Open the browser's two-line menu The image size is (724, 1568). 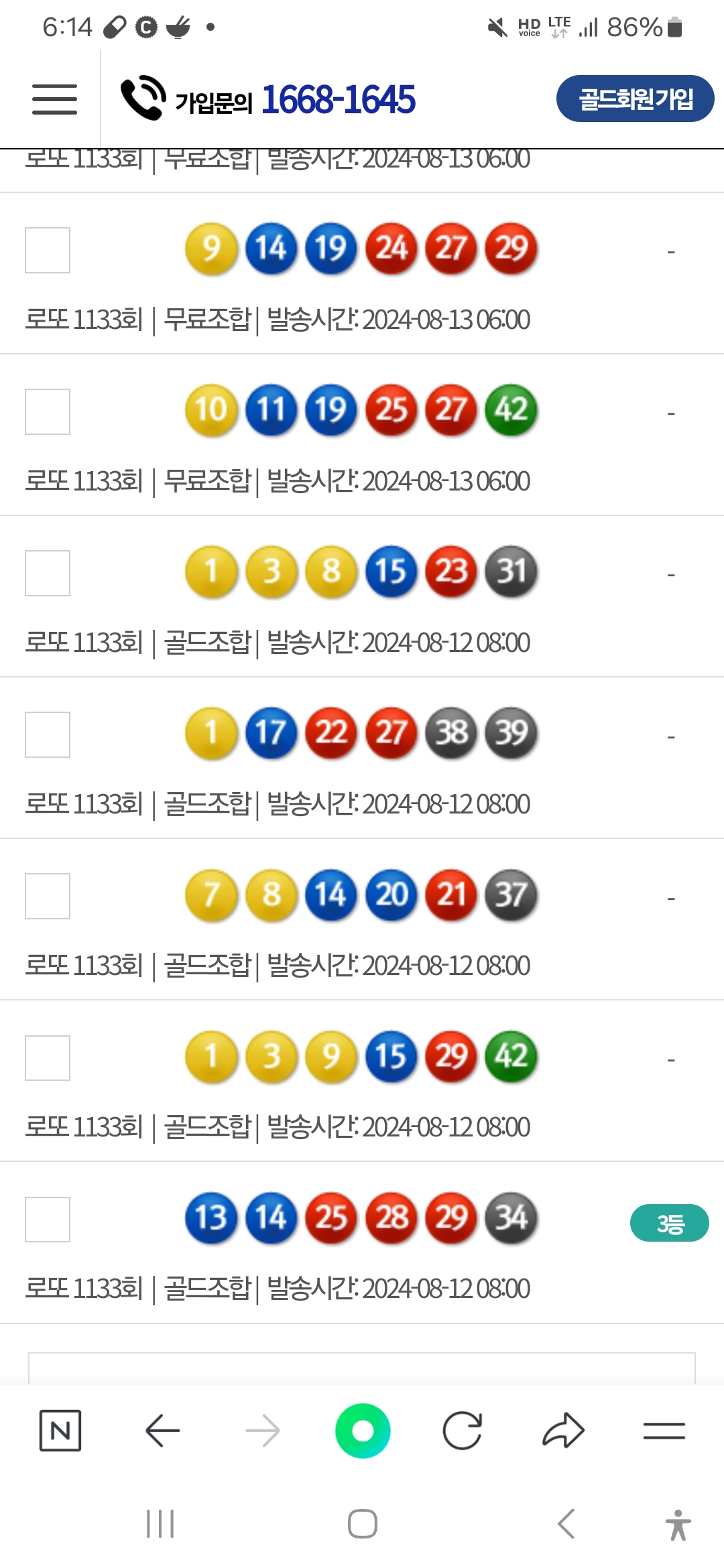(664, 1431)
